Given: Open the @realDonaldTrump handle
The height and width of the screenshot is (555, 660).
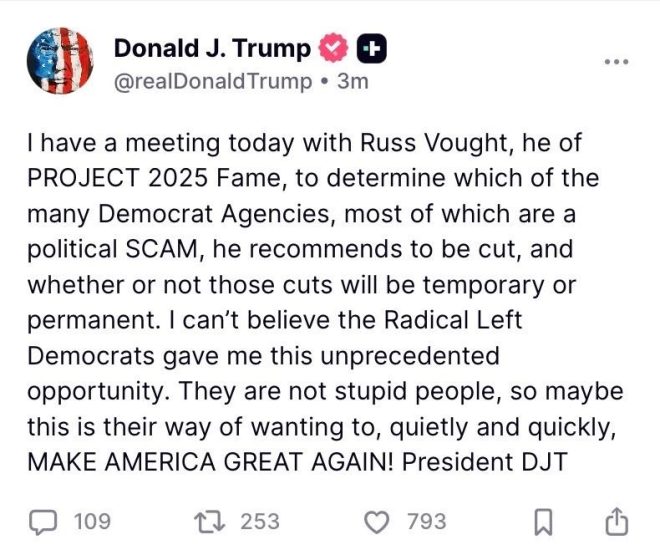Looking at the screenshot, I should pyautogui.click(x=214, y=82).
